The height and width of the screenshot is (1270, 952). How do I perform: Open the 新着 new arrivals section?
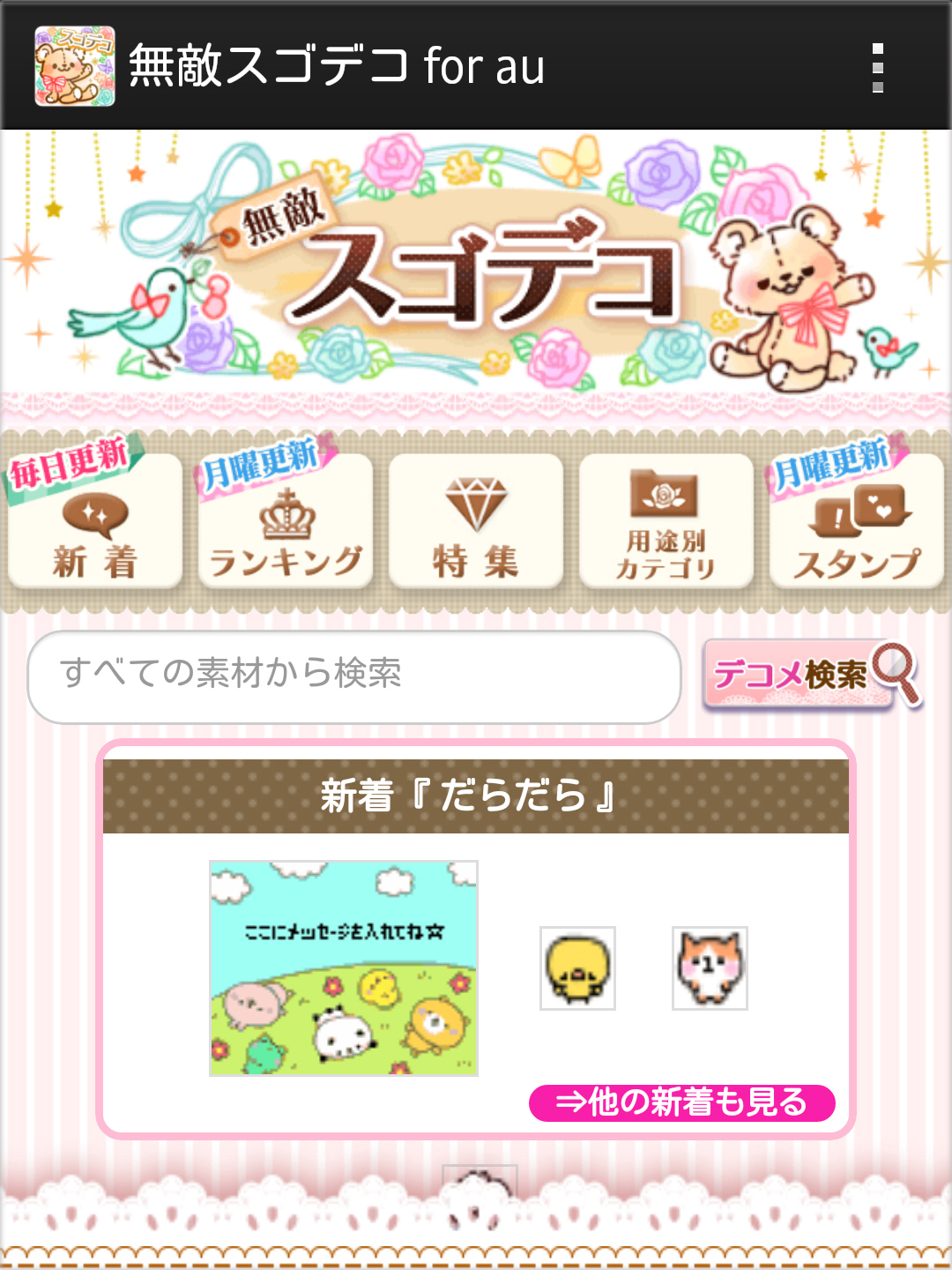coord(95,522)
